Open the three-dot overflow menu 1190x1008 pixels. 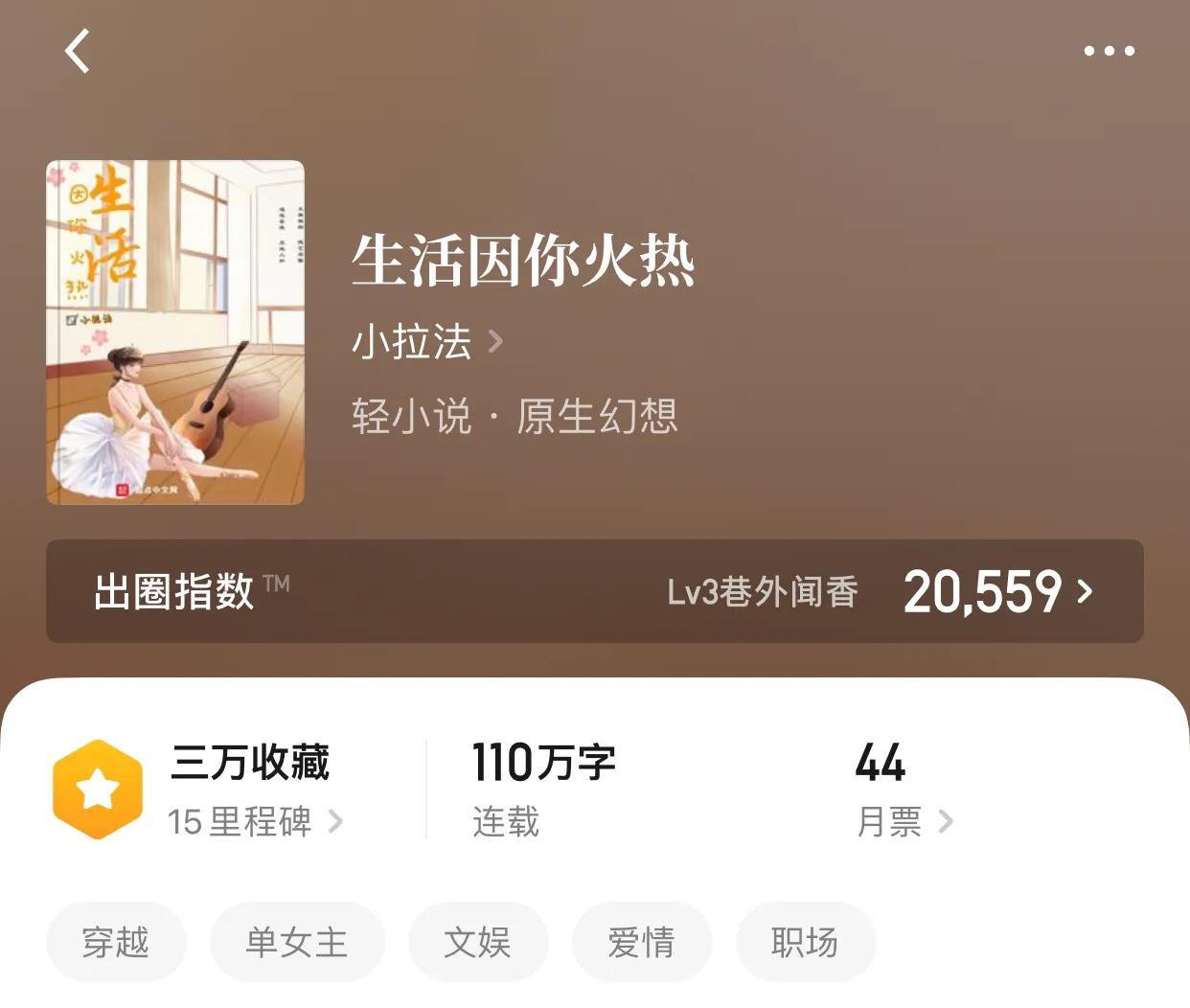[1109, 51]
